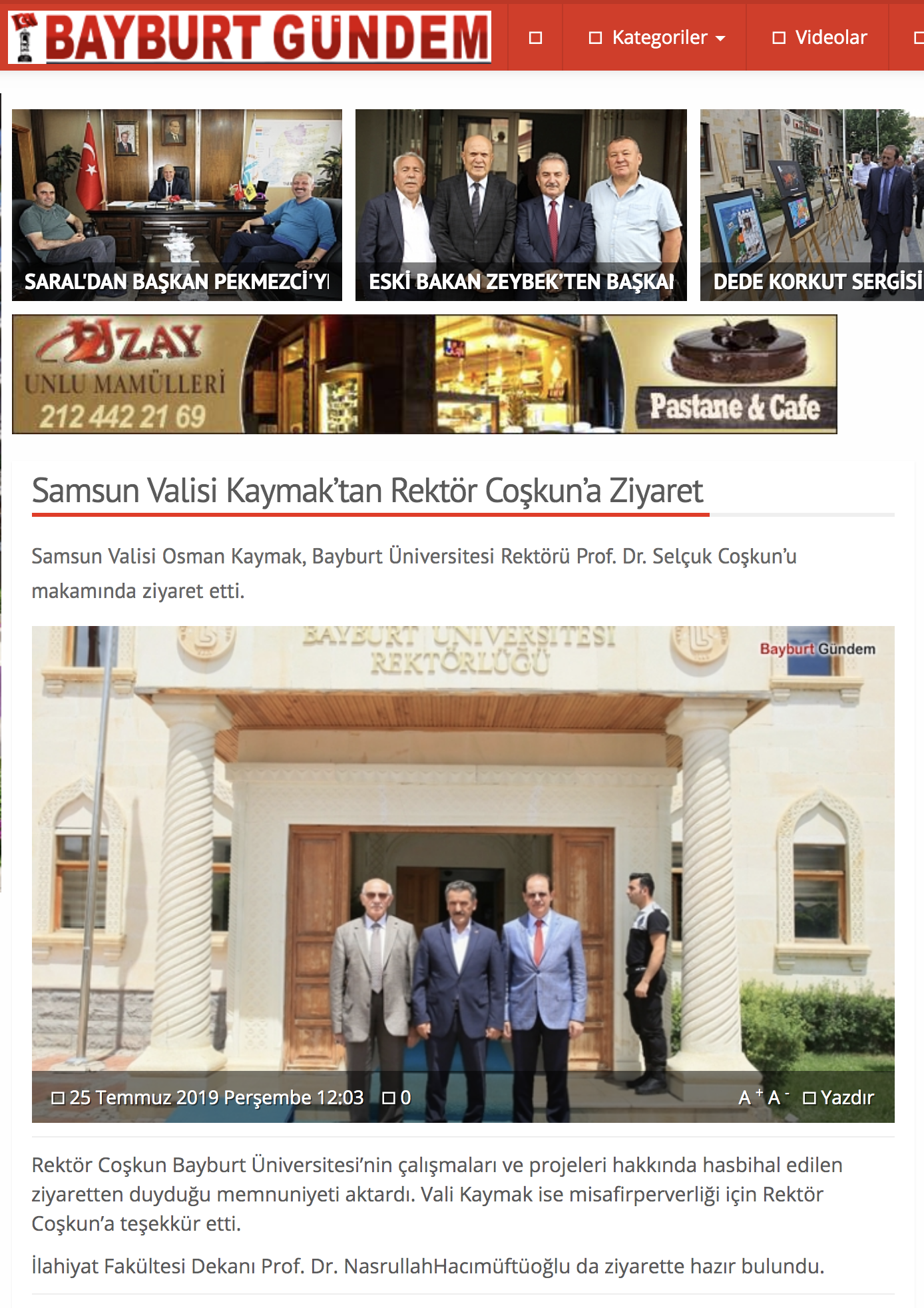
Task: Open the Özay Unlu Mamülleri ad banner
Action: (x=424, y=374)
